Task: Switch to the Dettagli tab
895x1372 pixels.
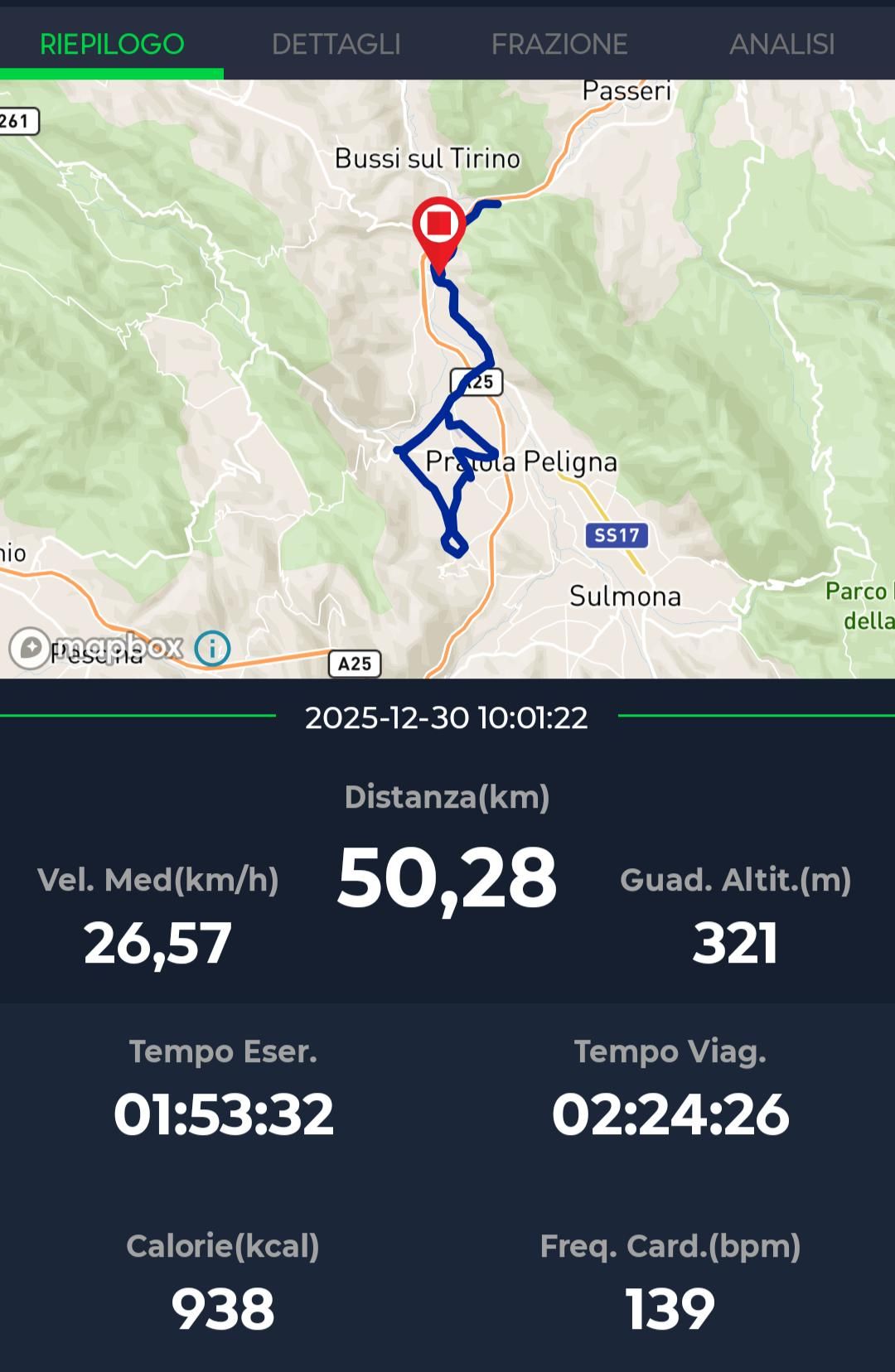Action: tap(336, 44)
